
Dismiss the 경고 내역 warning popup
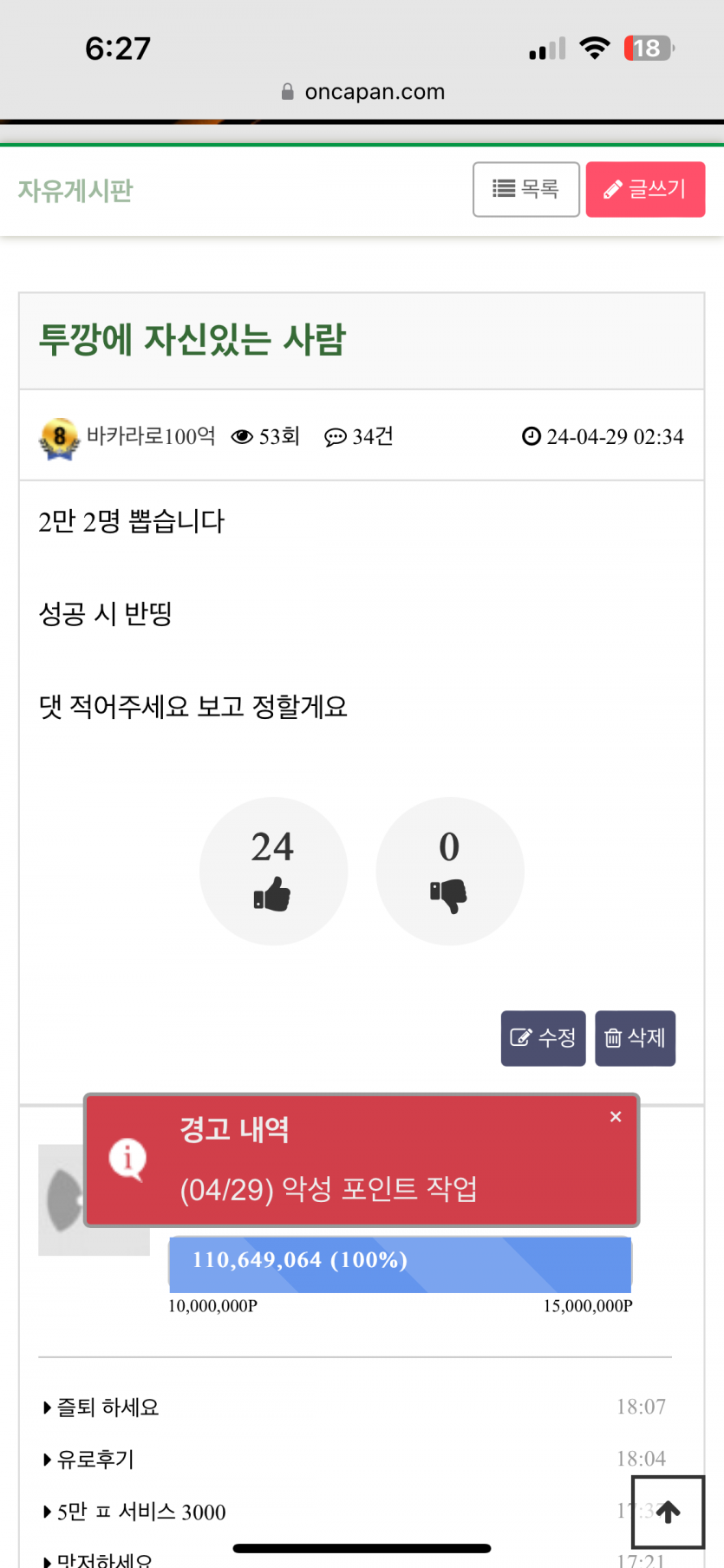point(616,1117)
